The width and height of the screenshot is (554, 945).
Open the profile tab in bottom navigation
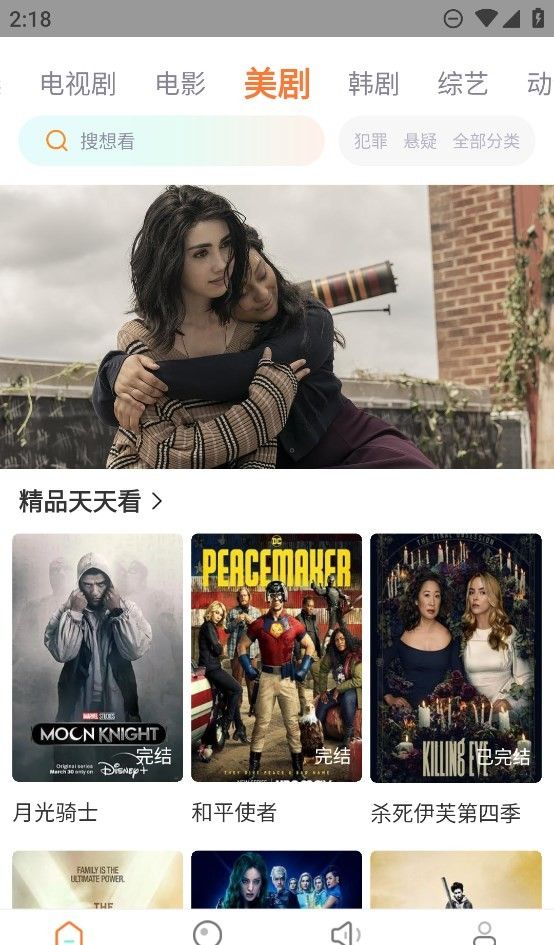[485, 932]
